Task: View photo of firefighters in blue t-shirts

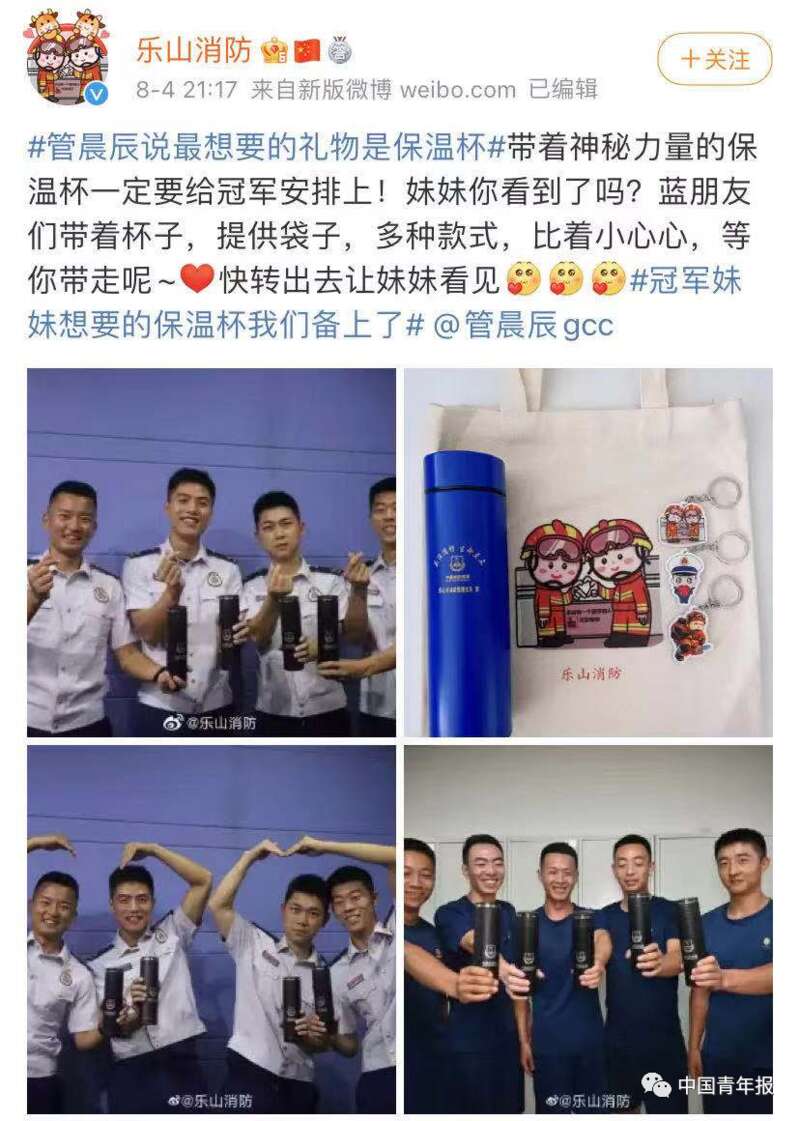Action: pos(588,929)
